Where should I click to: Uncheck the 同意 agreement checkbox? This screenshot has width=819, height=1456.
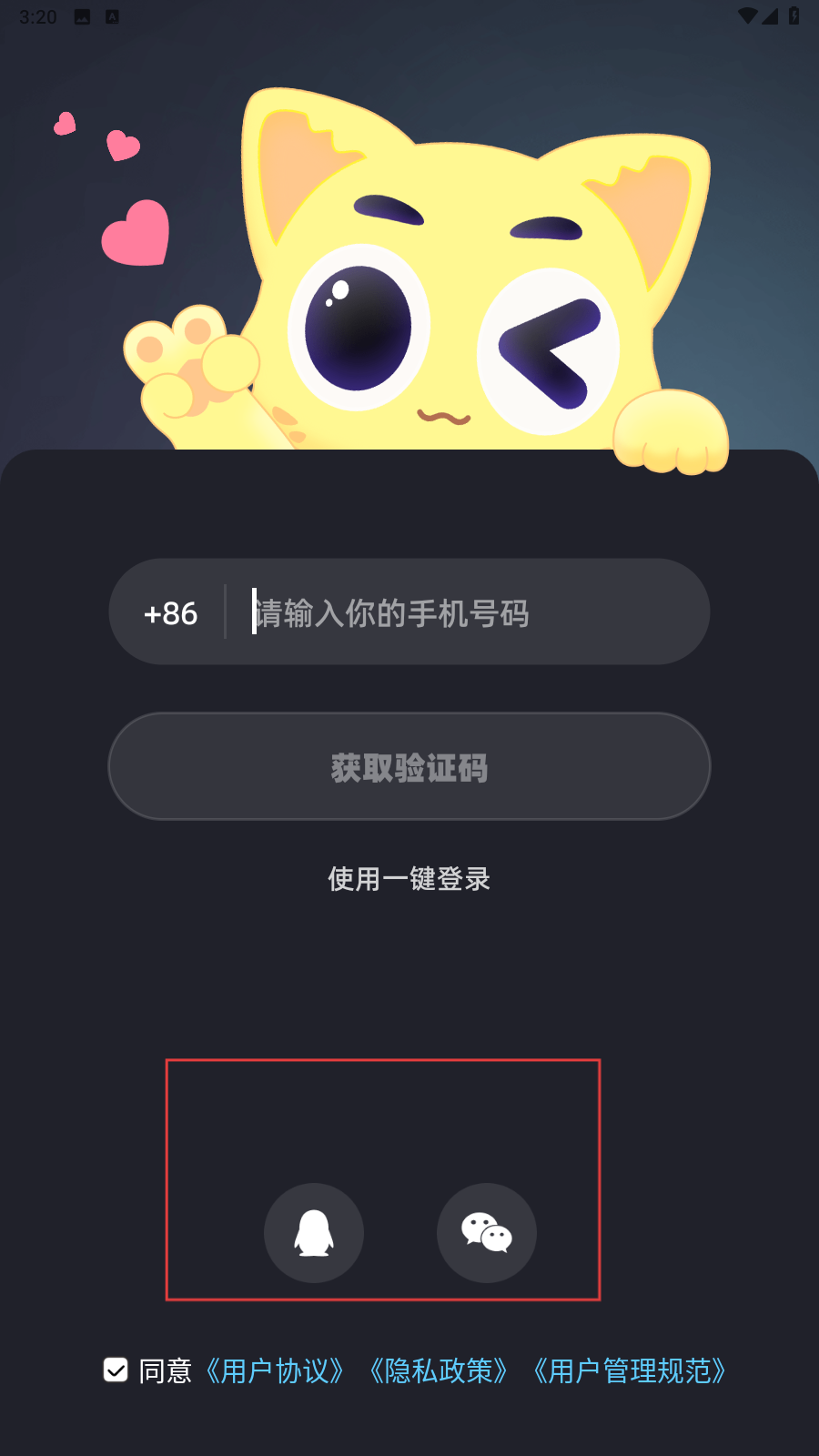click(116, 1370)
